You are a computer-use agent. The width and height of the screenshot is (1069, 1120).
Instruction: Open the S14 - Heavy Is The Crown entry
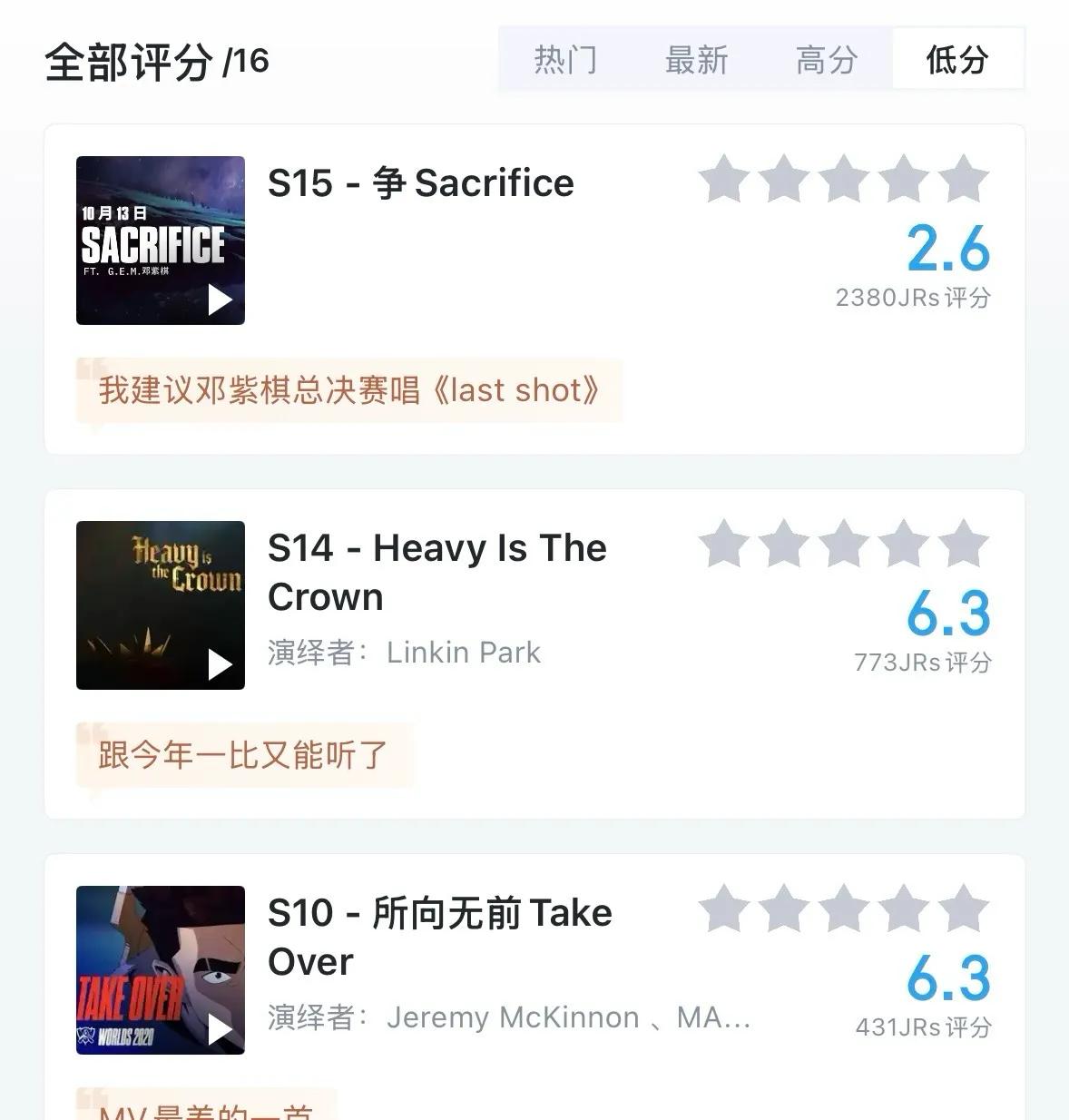coord(436,572)
